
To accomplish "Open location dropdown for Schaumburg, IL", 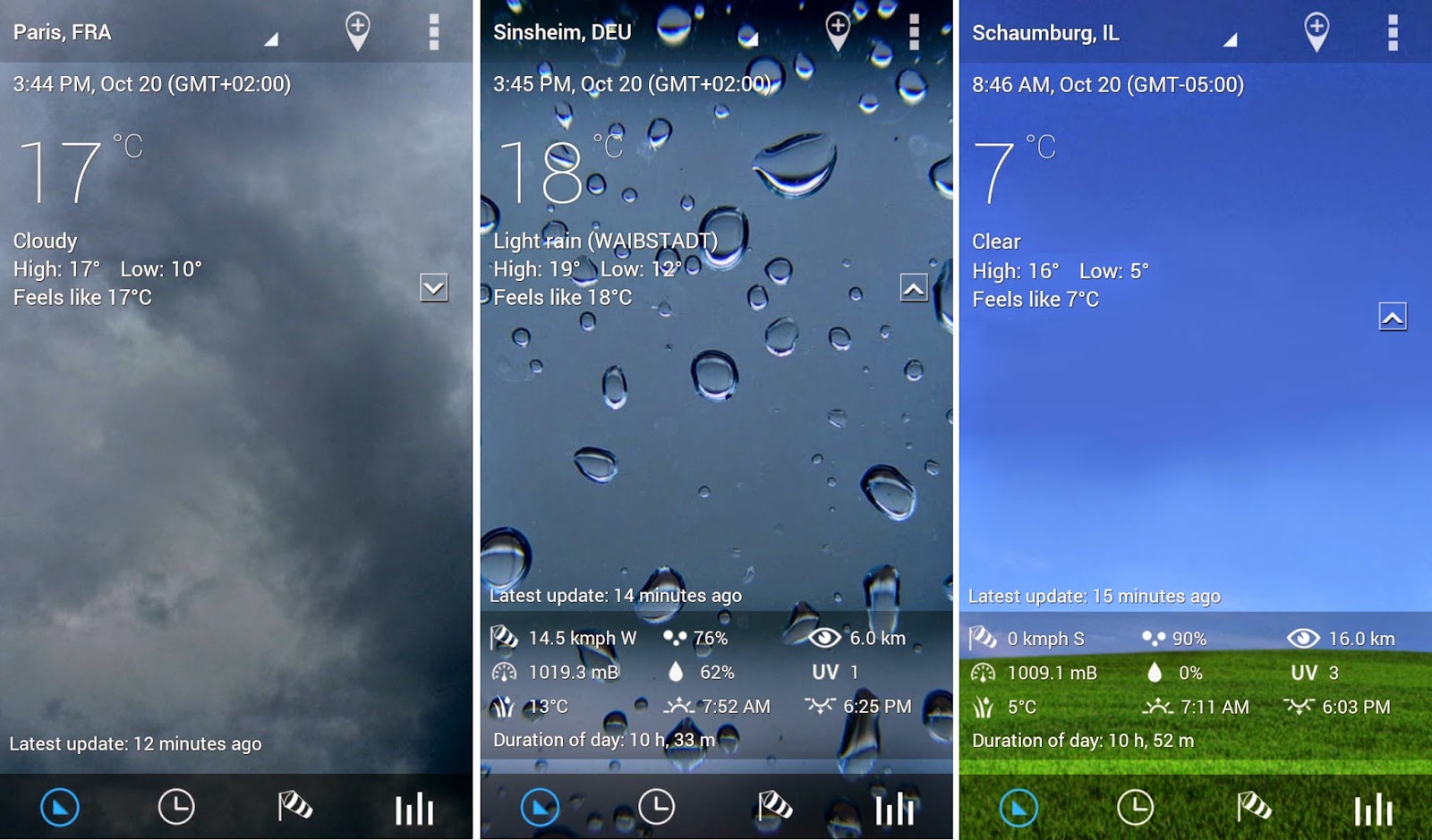I will 1230,39.
